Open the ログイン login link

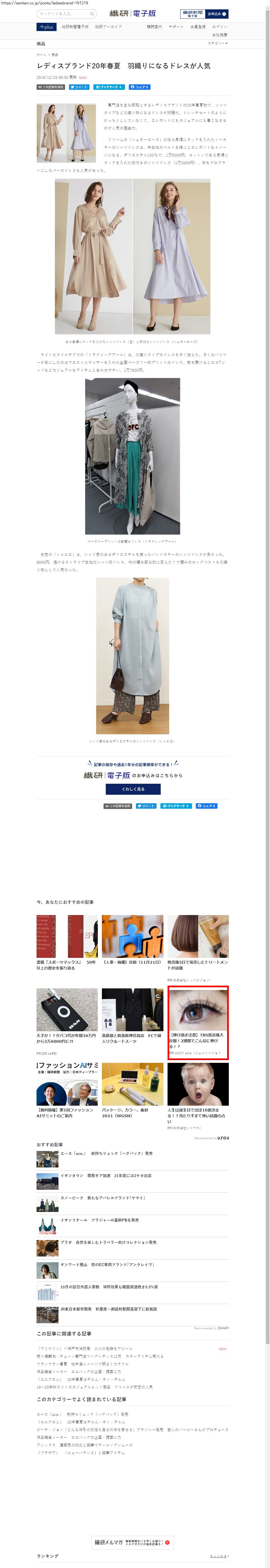pyautogui.click(x=219, y=27)
